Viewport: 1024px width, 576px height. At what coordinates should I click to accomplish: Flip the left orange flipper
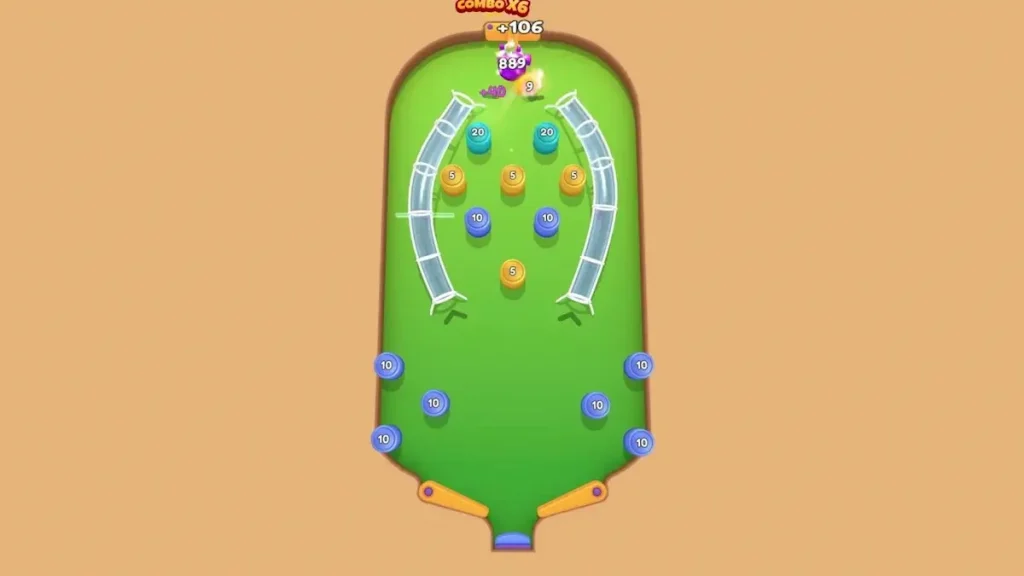tap(450, 499)
